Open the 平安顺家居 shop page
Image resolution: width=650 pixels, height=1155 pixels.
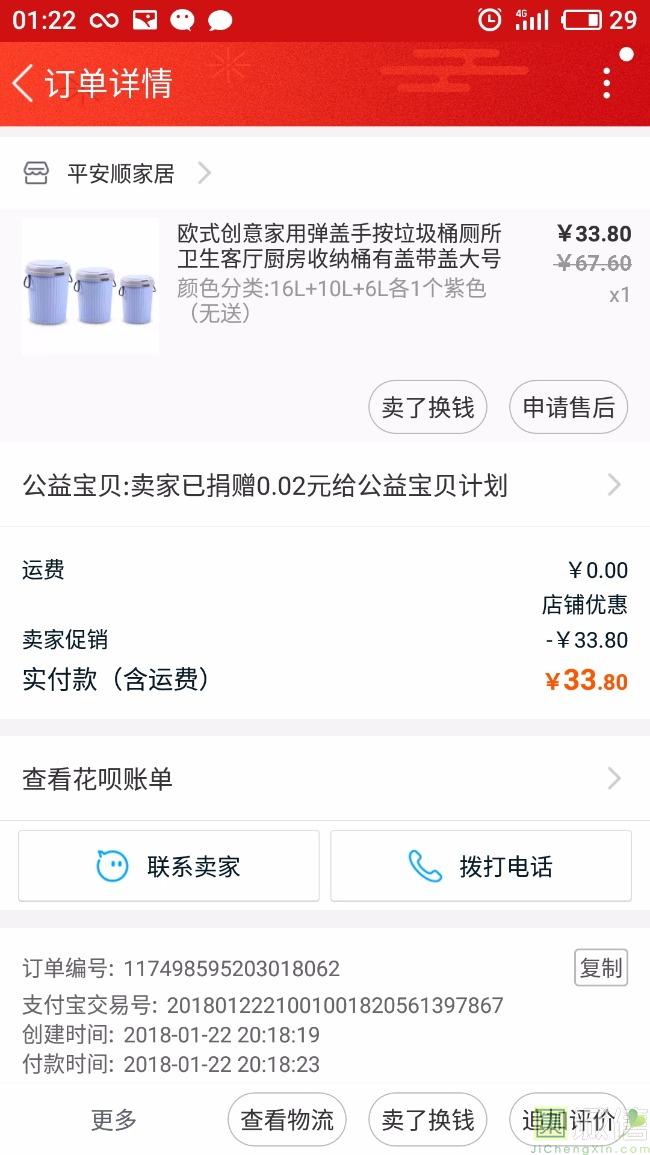click(120, 174)
